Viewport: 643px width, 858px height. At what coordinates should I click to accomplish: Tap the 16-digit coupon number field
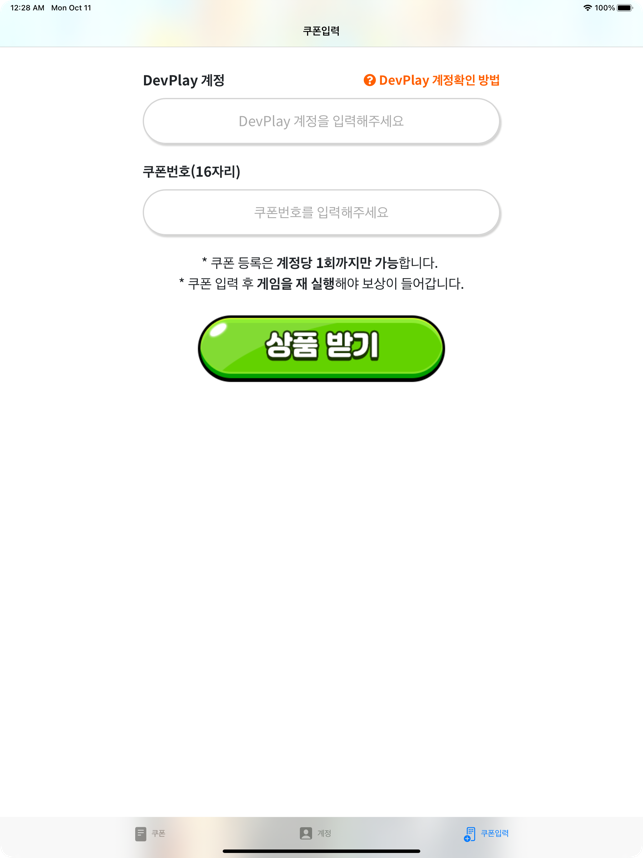321,212
